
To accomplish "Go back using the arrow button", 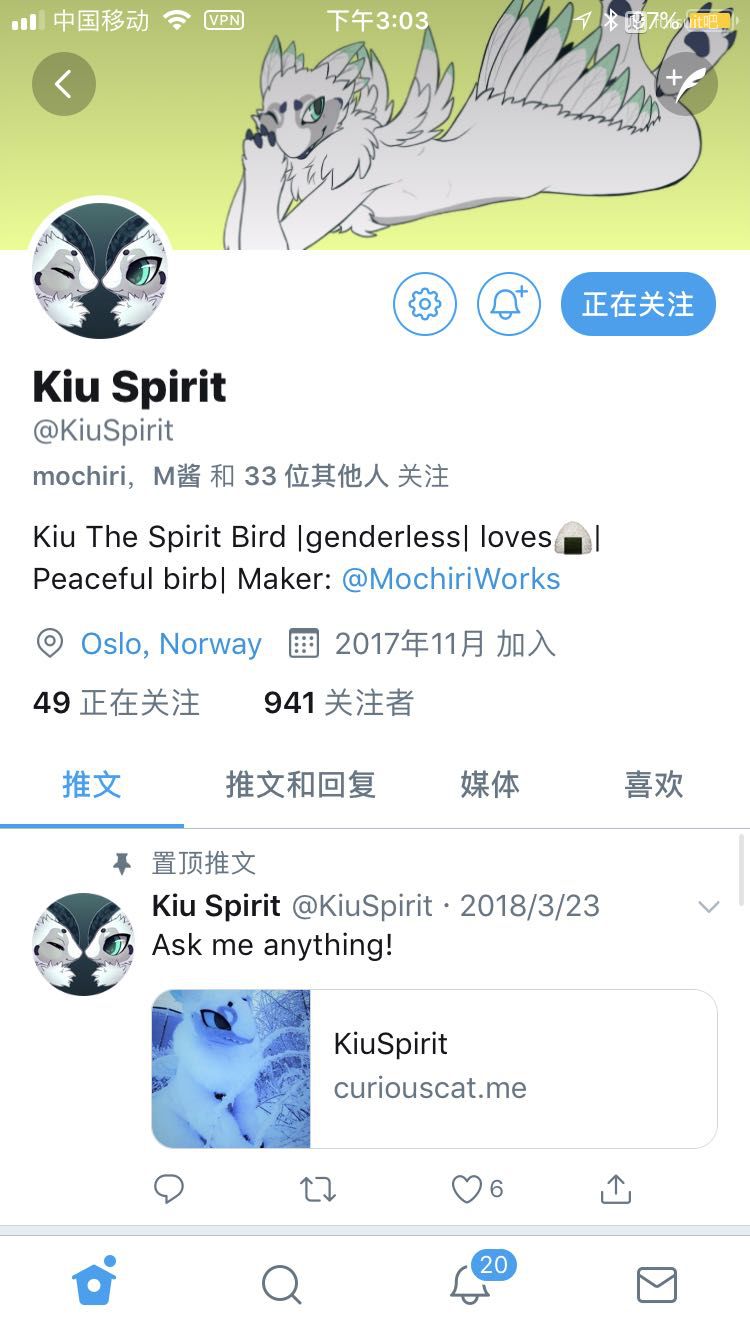I will 63,84.
